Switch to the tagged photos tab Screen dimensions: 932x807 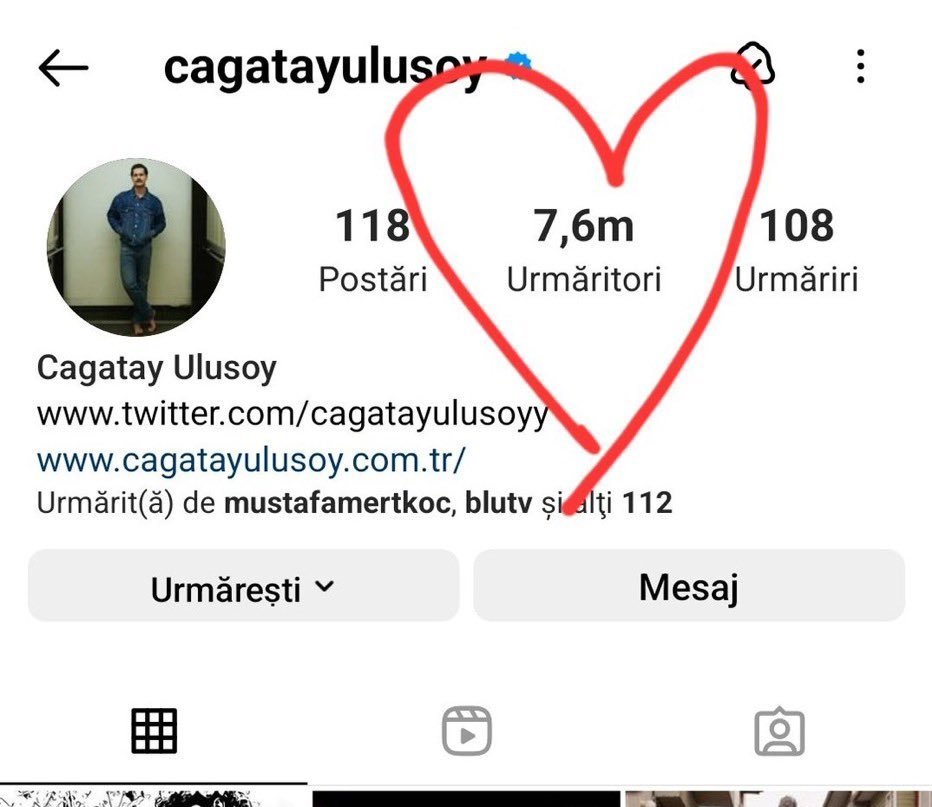coord(779,731)
